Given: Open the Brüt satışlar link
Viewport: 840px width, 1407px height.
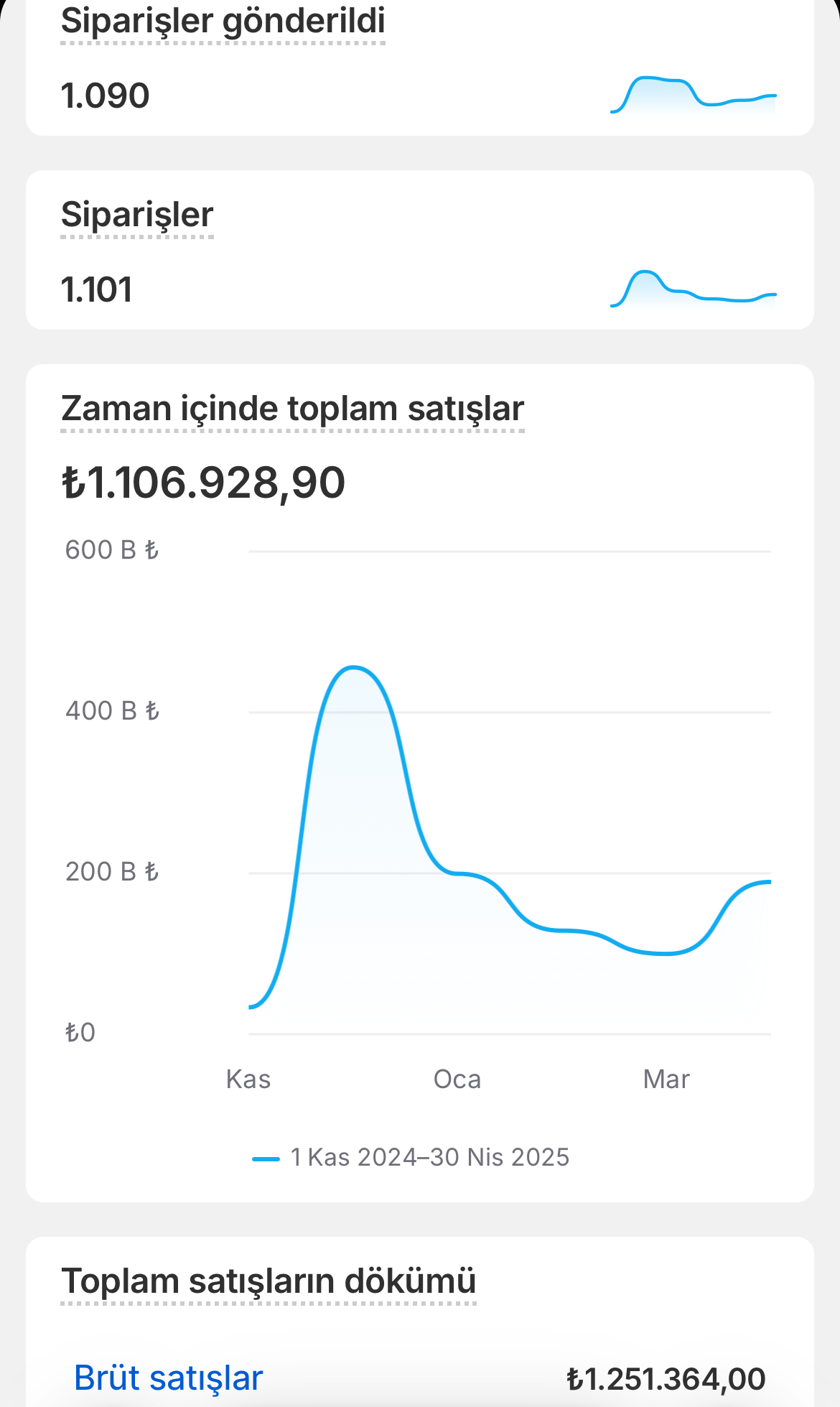Looking at the screenshot, I should (x=168, y=1378).
